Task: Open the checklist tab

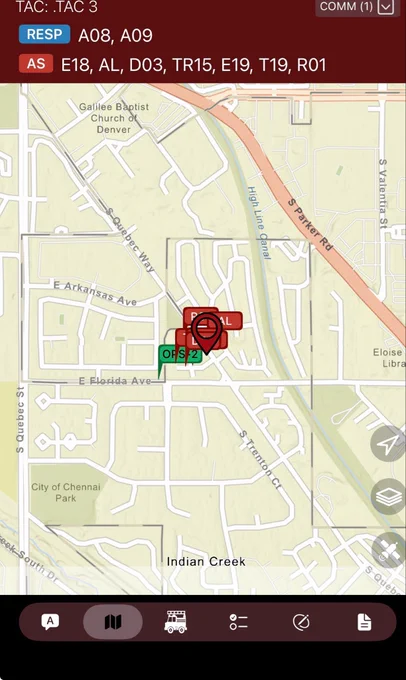Action: pyautogui.click(x=238, y=622)
